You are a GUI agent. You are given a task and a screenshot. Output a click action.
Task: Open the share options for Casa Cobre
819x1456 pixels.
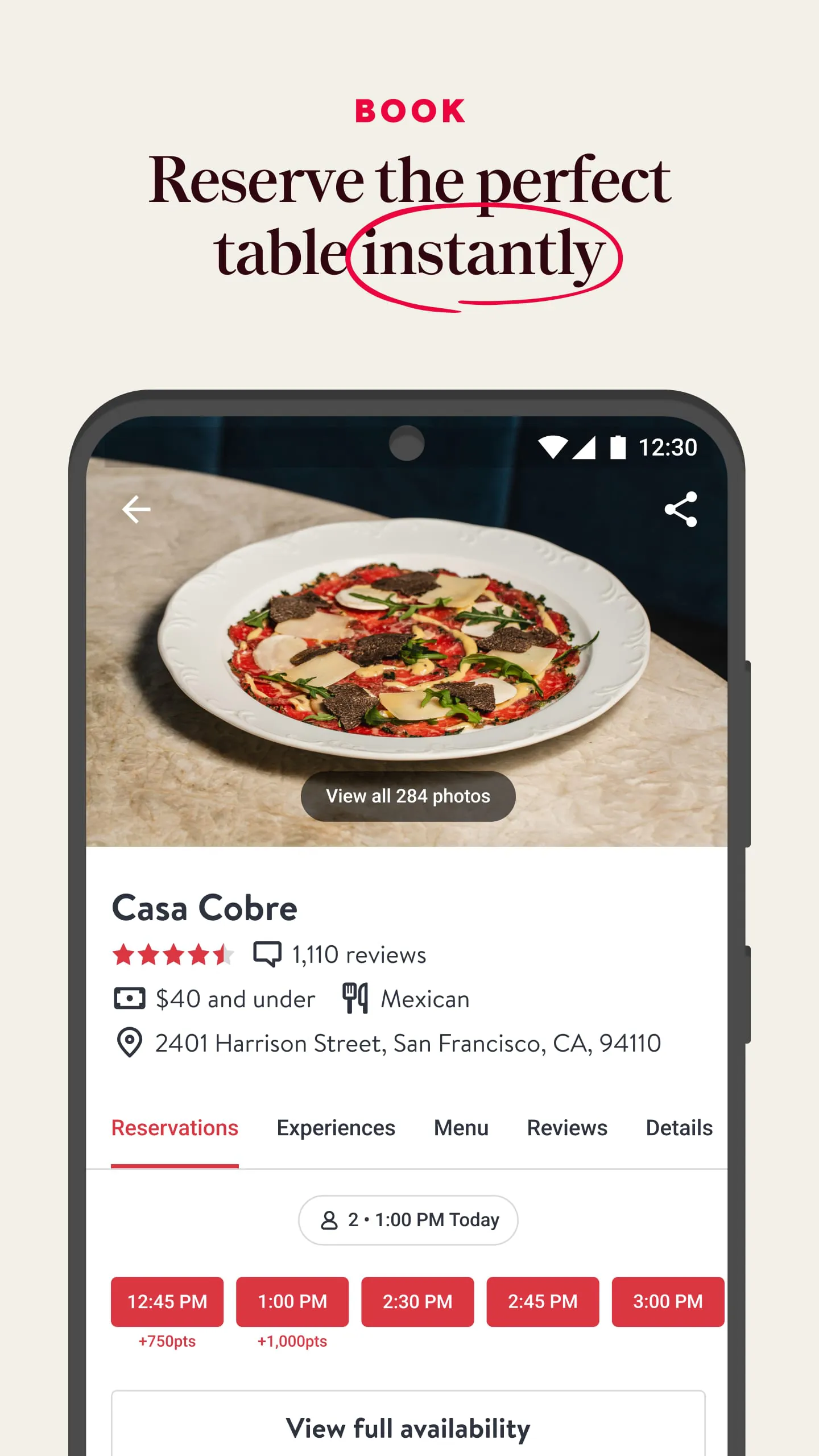[681, 510]
